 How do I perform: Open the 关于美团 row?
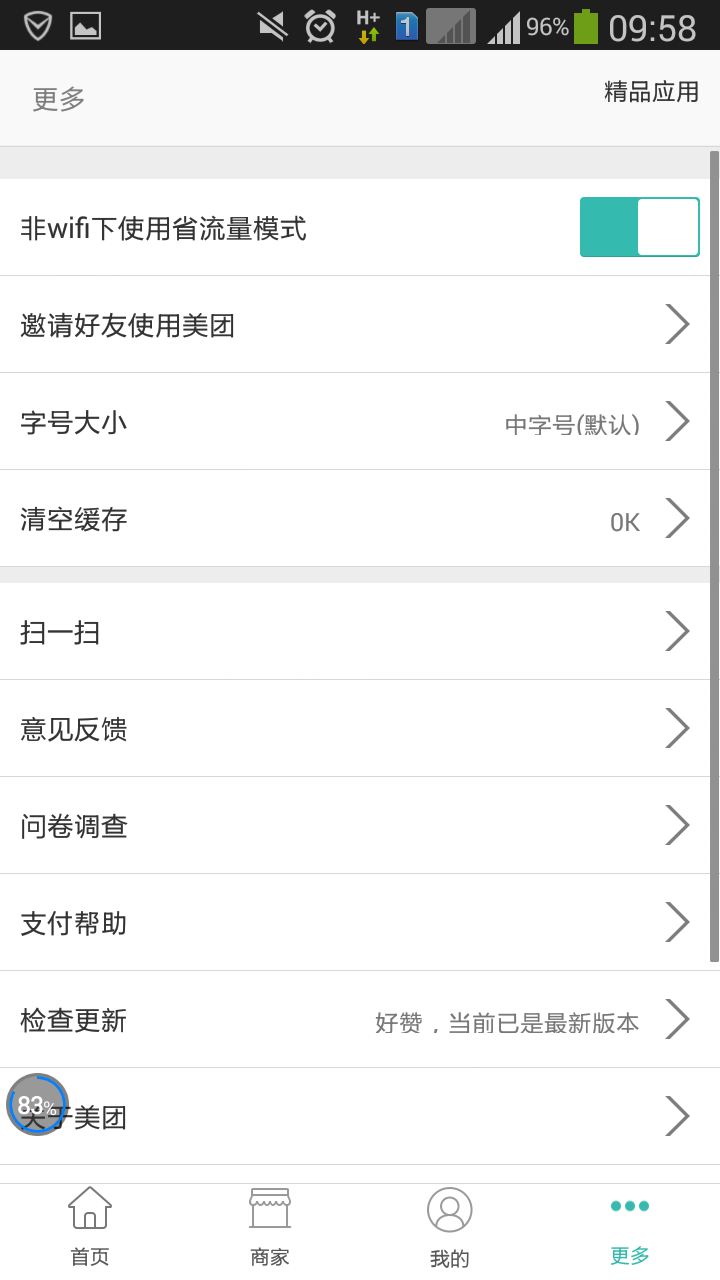coord(360,1117)
